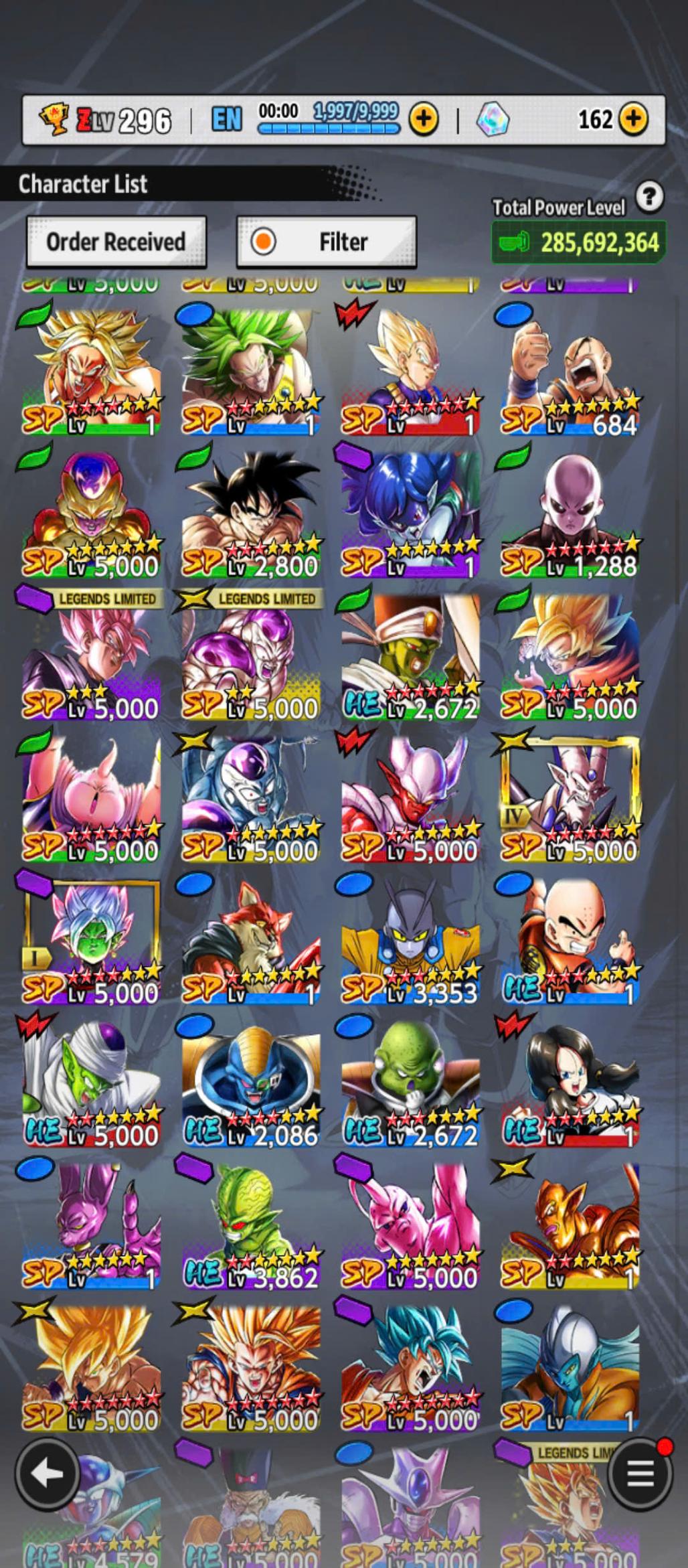Open the Filter options
This screenshot has width=688, height=1568.
[327, 242]
